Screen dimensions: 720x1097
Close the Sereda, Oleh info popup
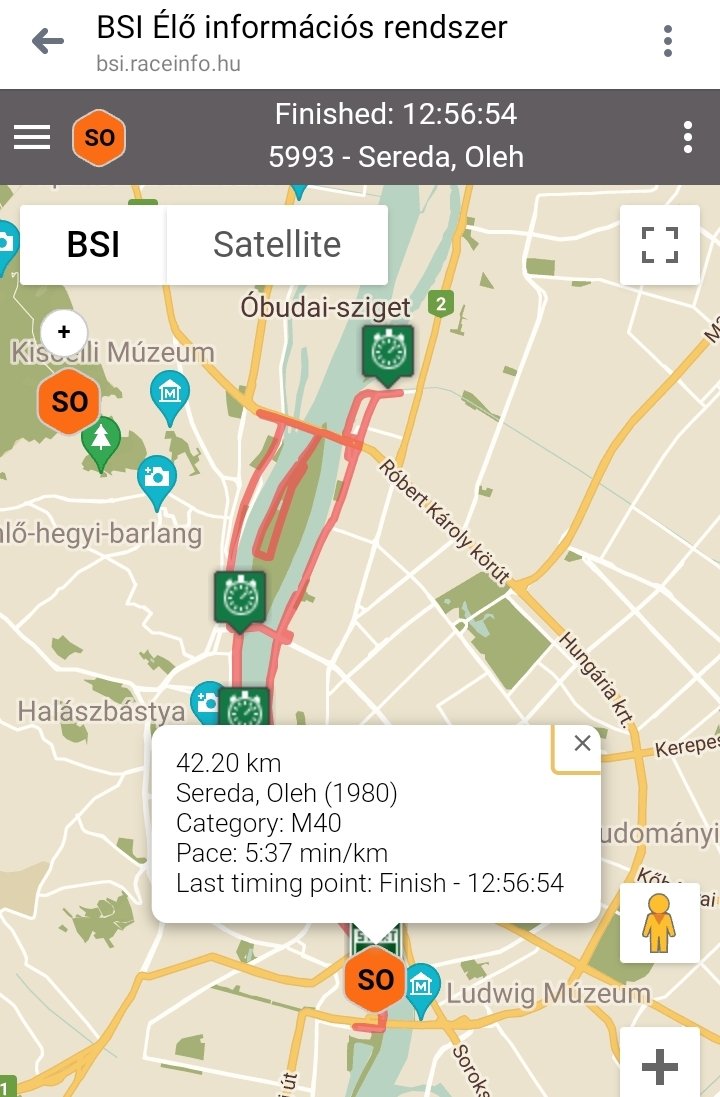(582, 743)
